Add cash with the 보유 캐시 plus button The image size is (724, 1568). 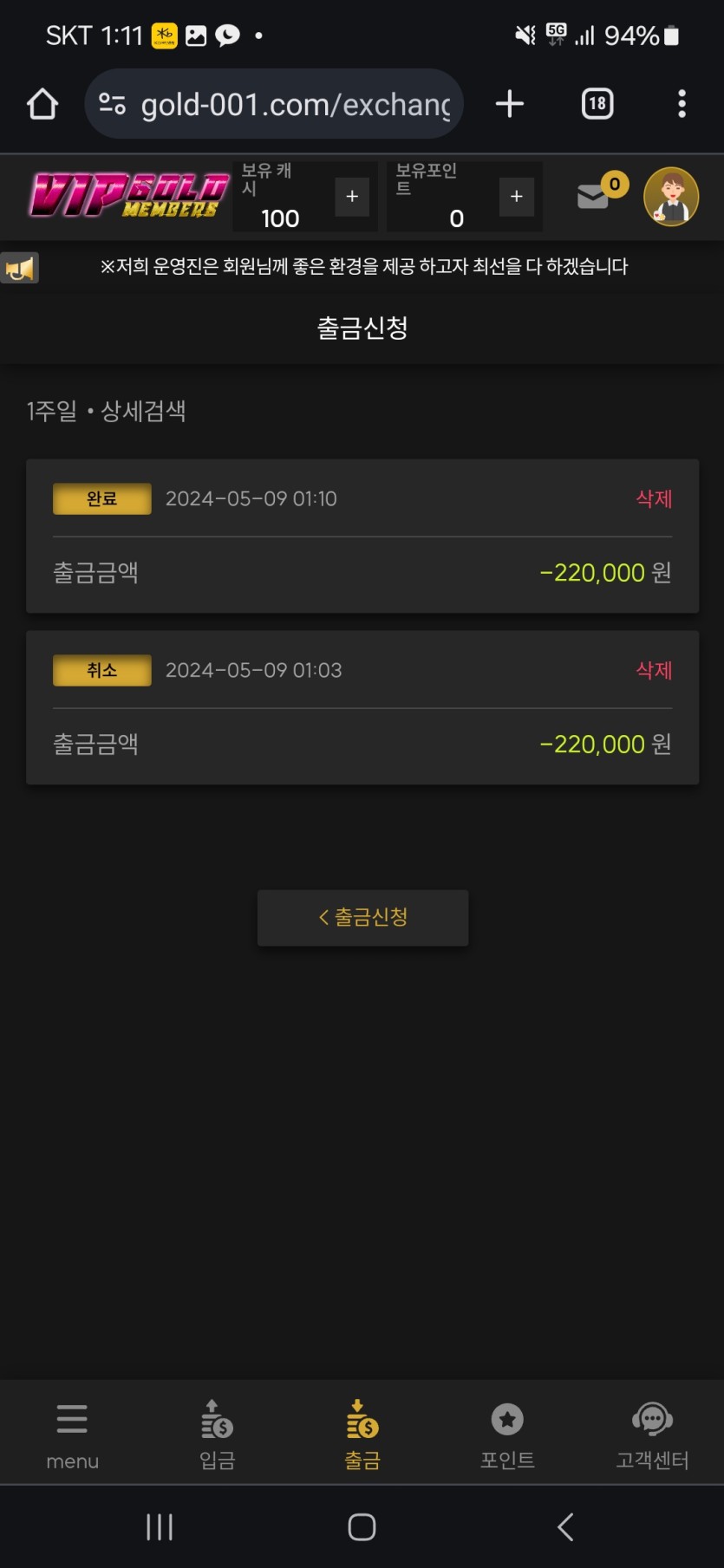pyautogui.click(x=352, y=197)
